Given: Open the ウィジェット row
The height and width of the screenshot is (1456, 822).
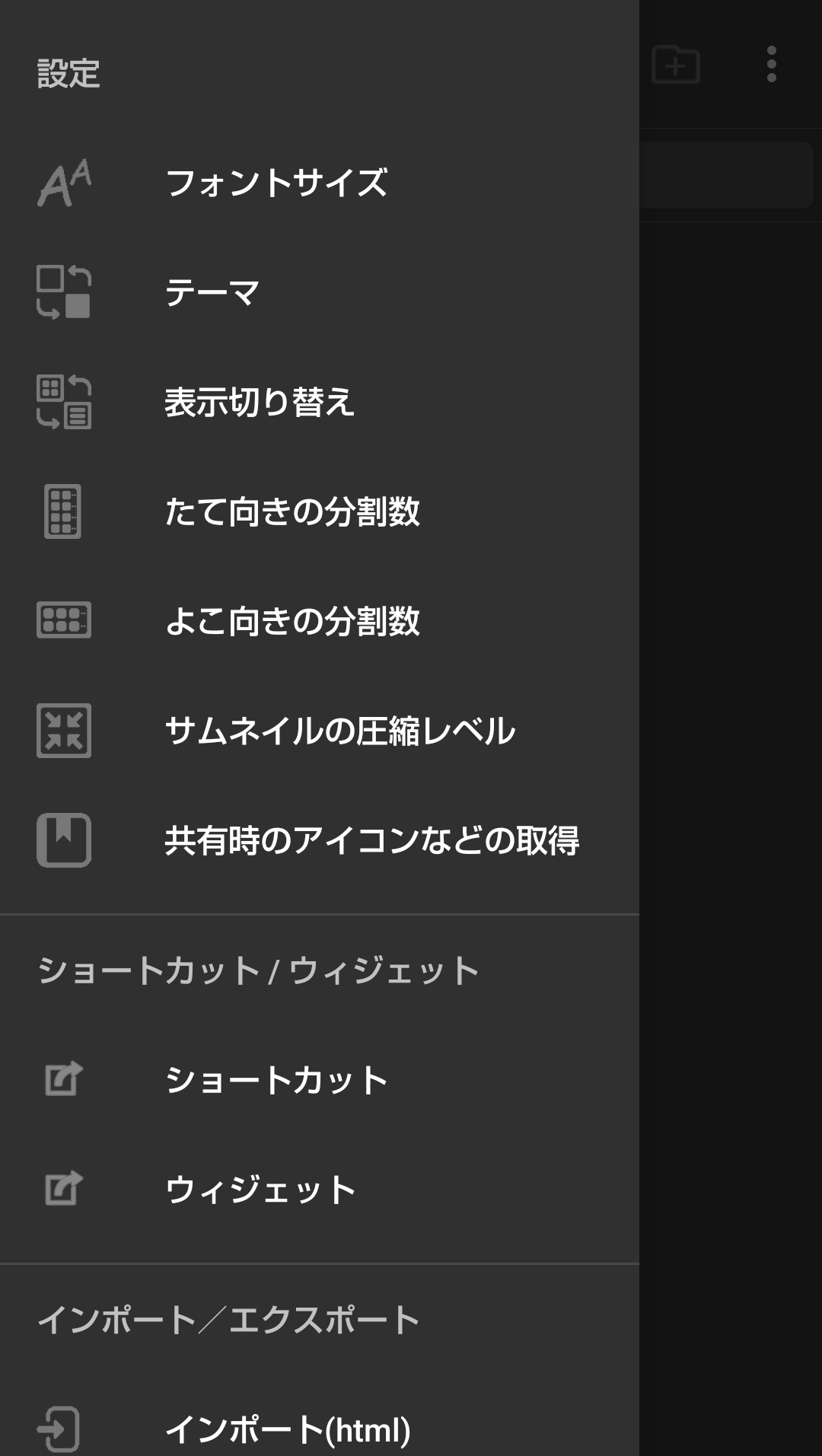Looking at the screenshot, I should pos(320,1189).
